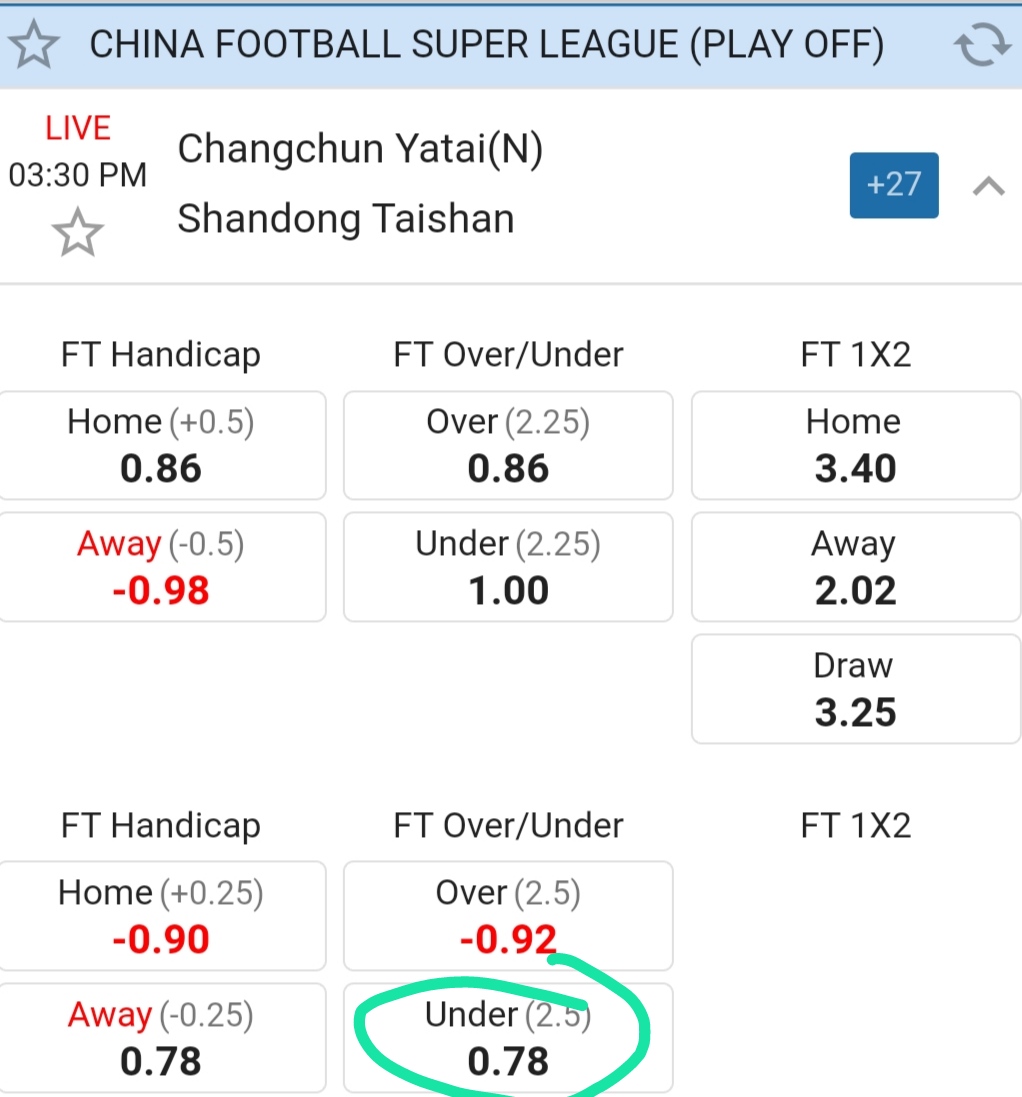This screenshot has width=1022, height=1097.
Task: Refresh the league odds
Action: (x=981, y=46)
